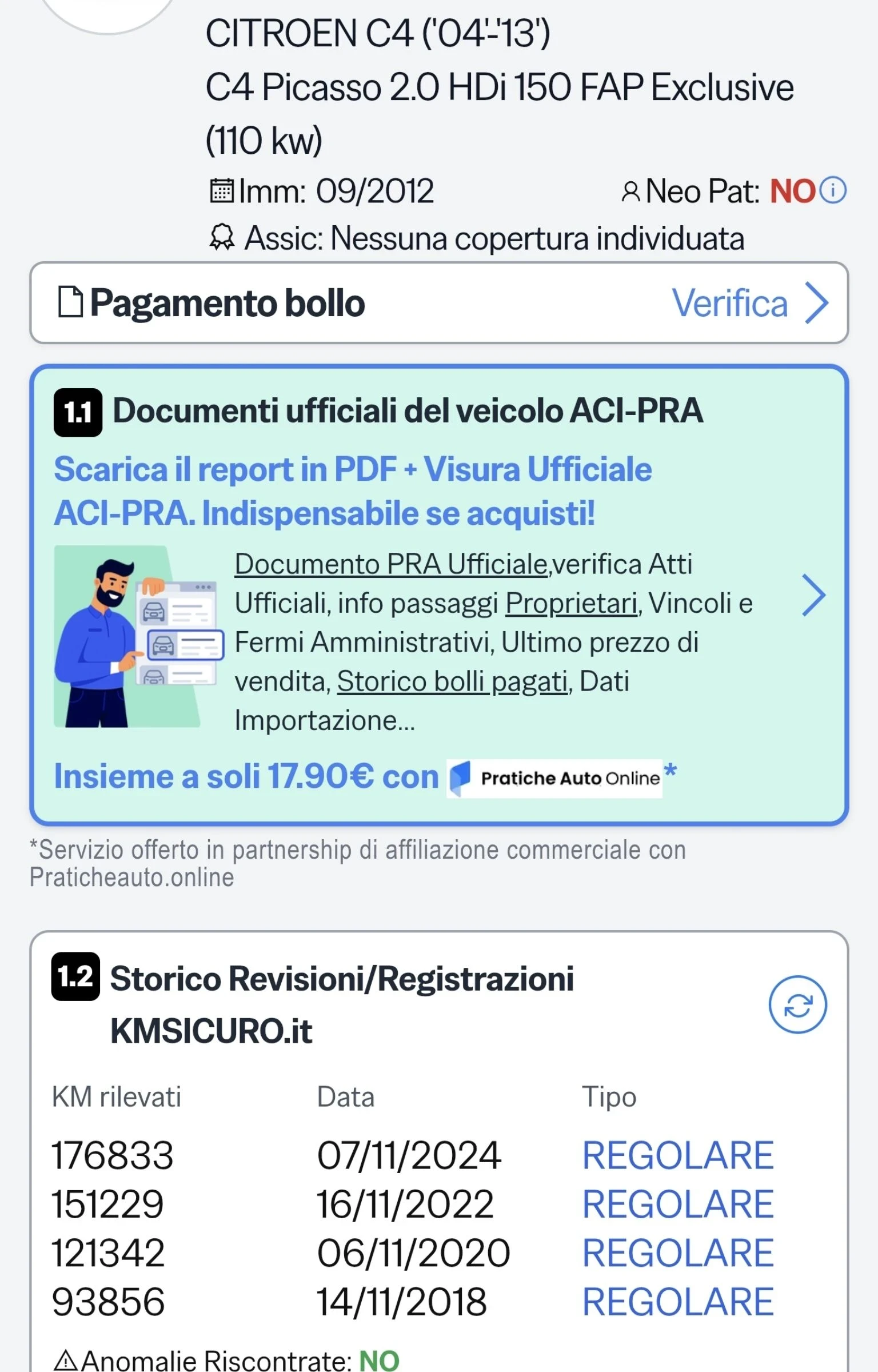Refresh the Storico Revisioni history
Image resolution: width=878 pixels, height=1372 pixels.
coord(797,1004)
